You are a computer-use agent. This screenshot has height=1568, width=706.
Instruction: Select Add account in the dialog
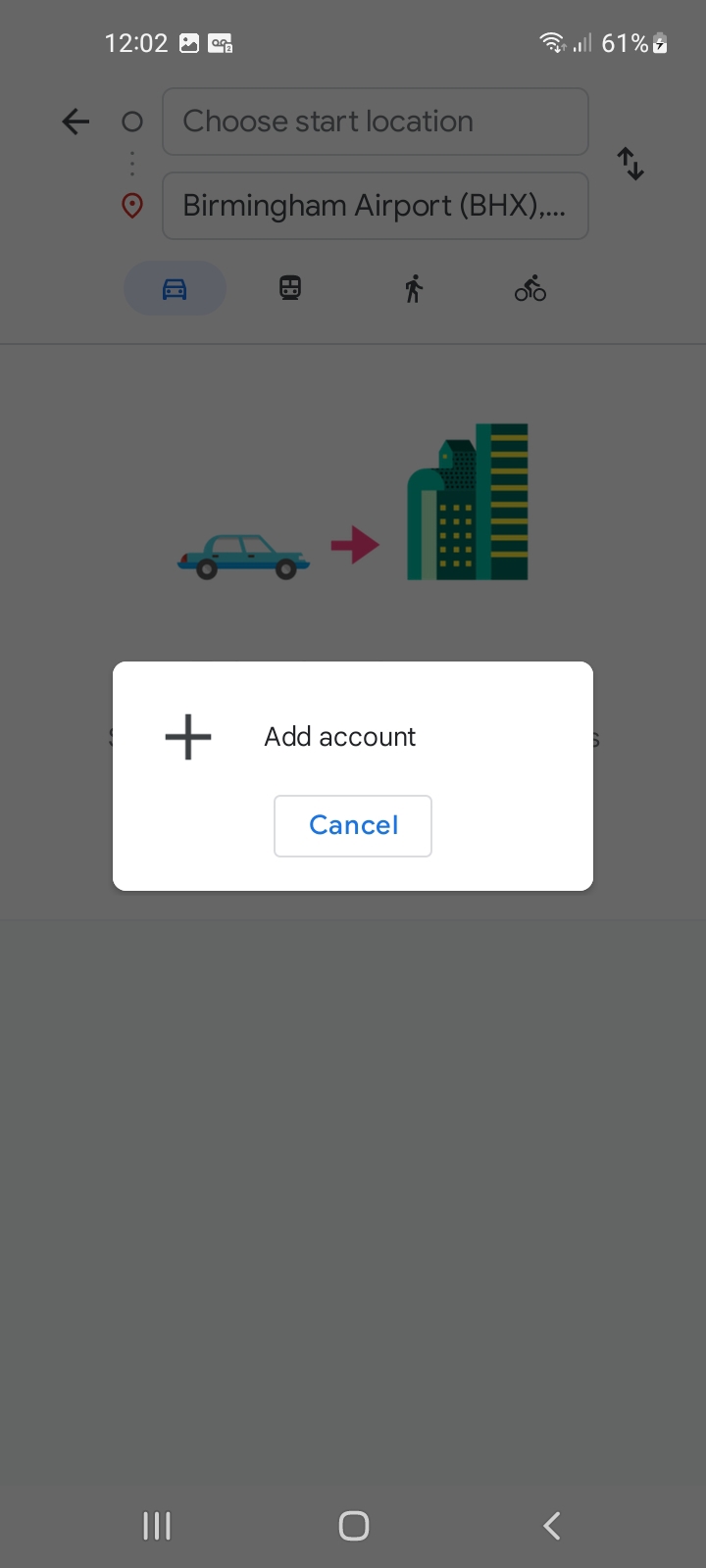click(x=339, y=737)
